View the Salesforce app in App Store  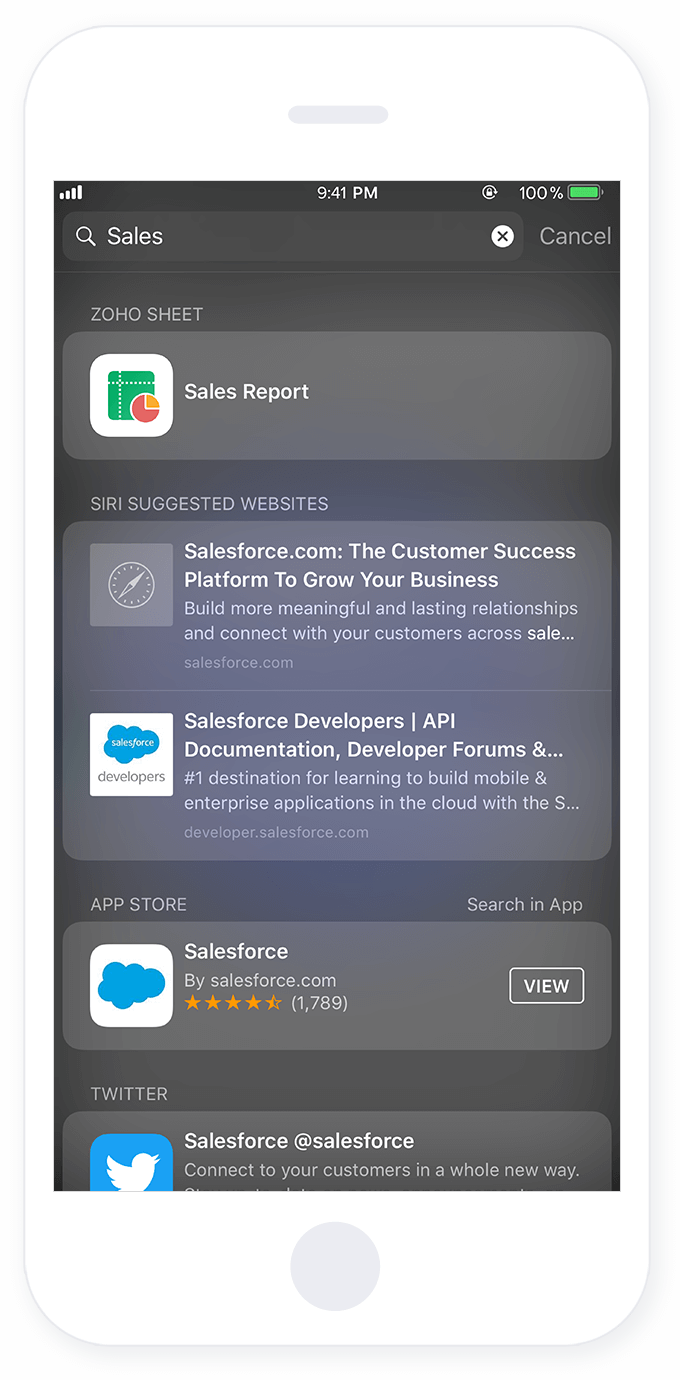click(x=546, y=986)
